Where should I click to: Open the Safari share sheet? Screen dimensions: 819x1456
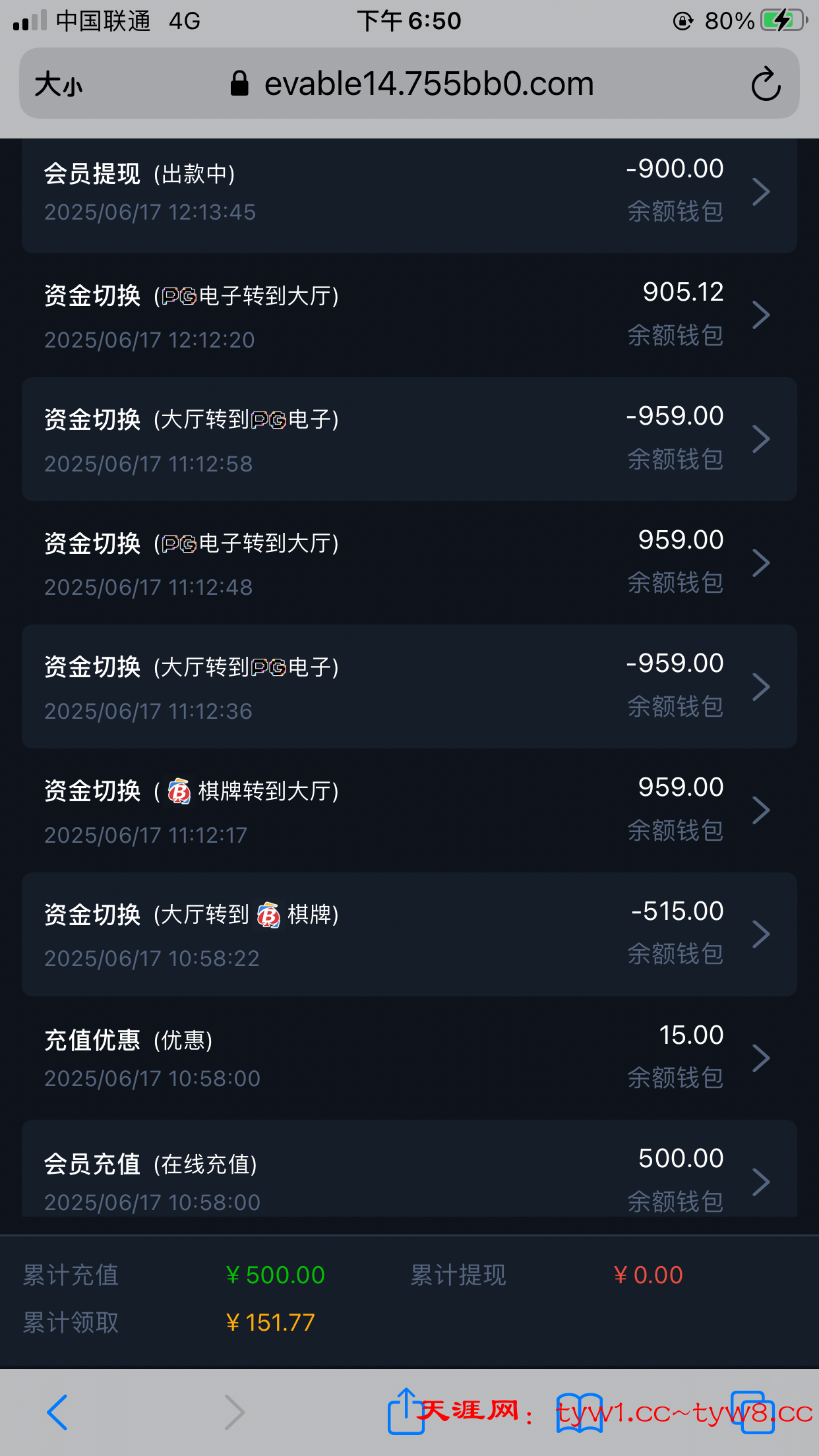(406, 1411)
